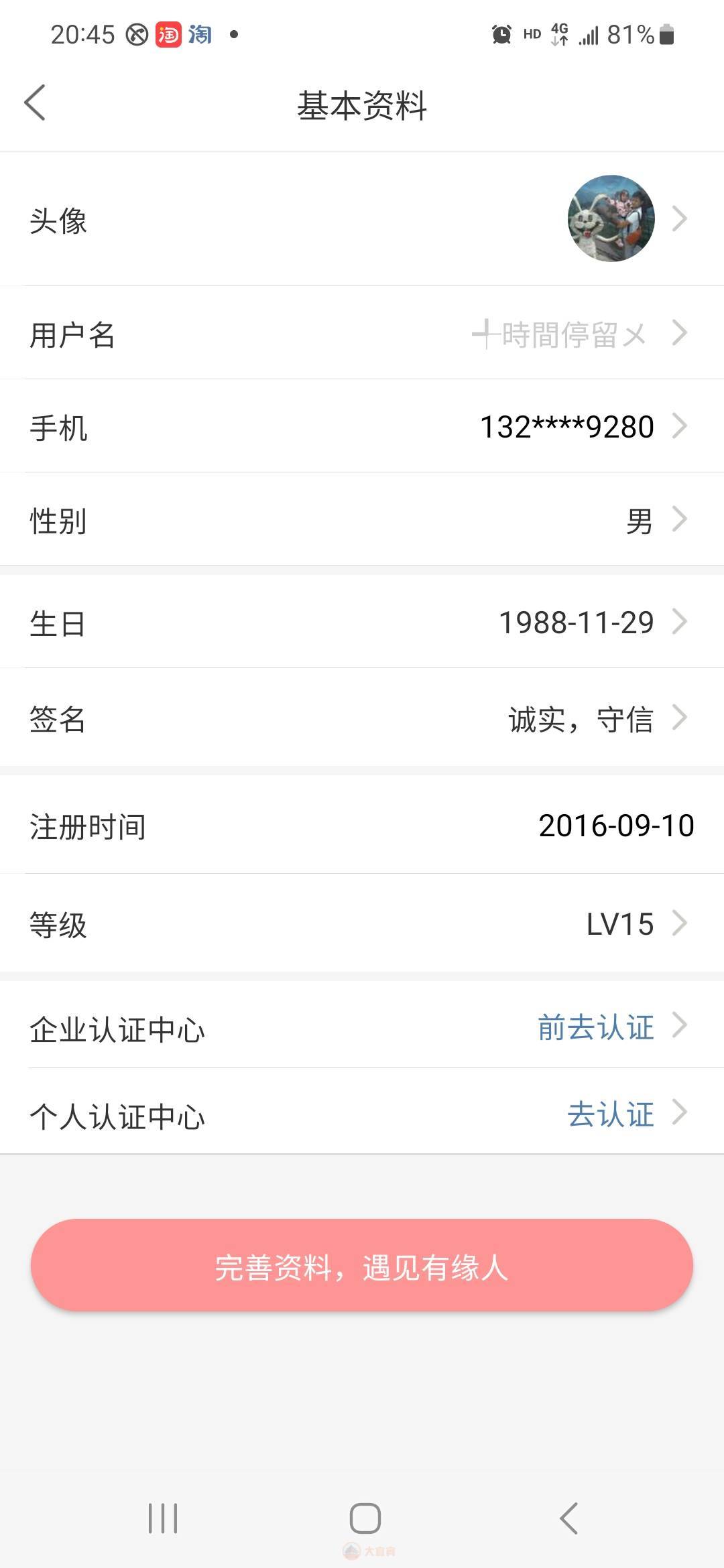Tap 前去认证 for 企业认证中心
Screen dimensions: 724x1568
click(x=596, y=1027)
